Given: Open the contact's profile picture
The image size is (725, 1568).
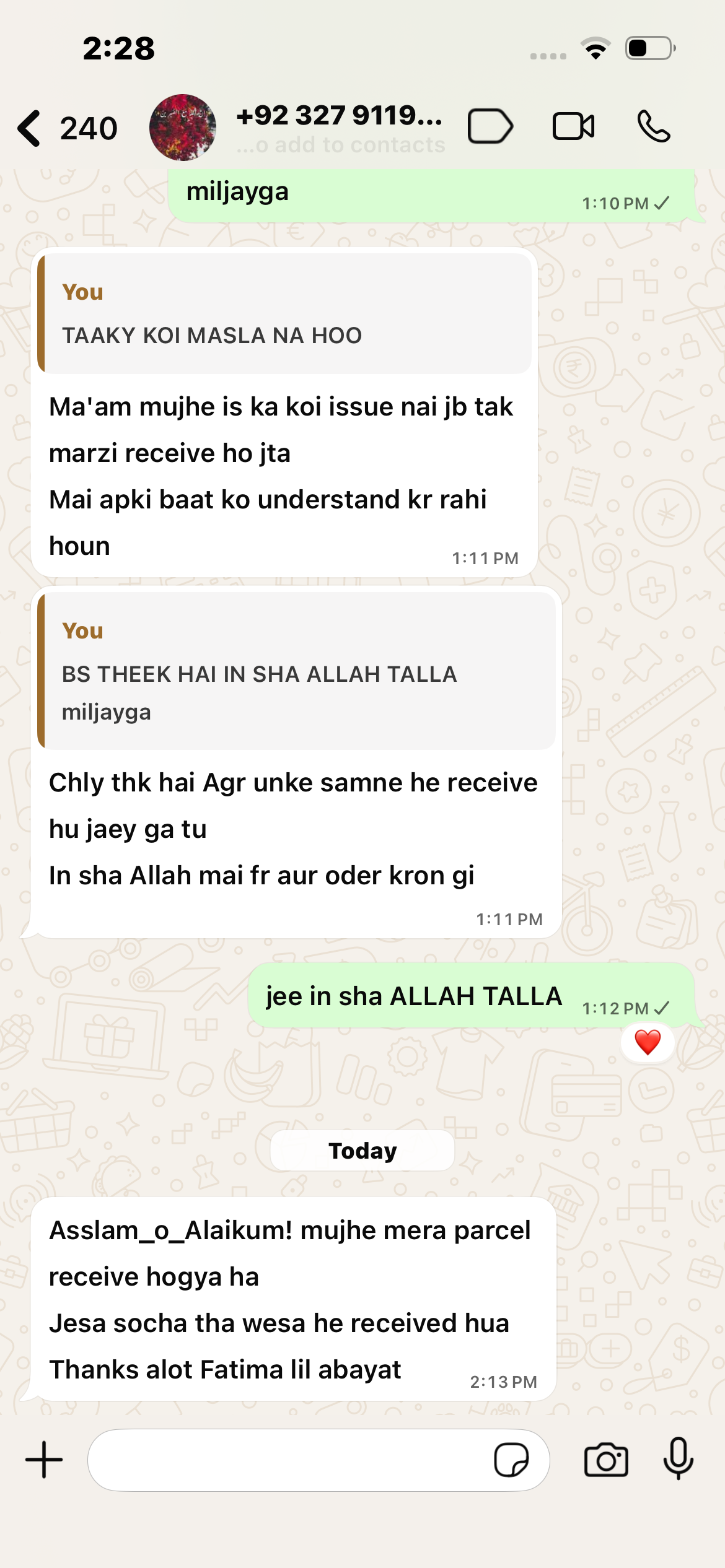Looking at the screenshot, I should pos(183,128).
